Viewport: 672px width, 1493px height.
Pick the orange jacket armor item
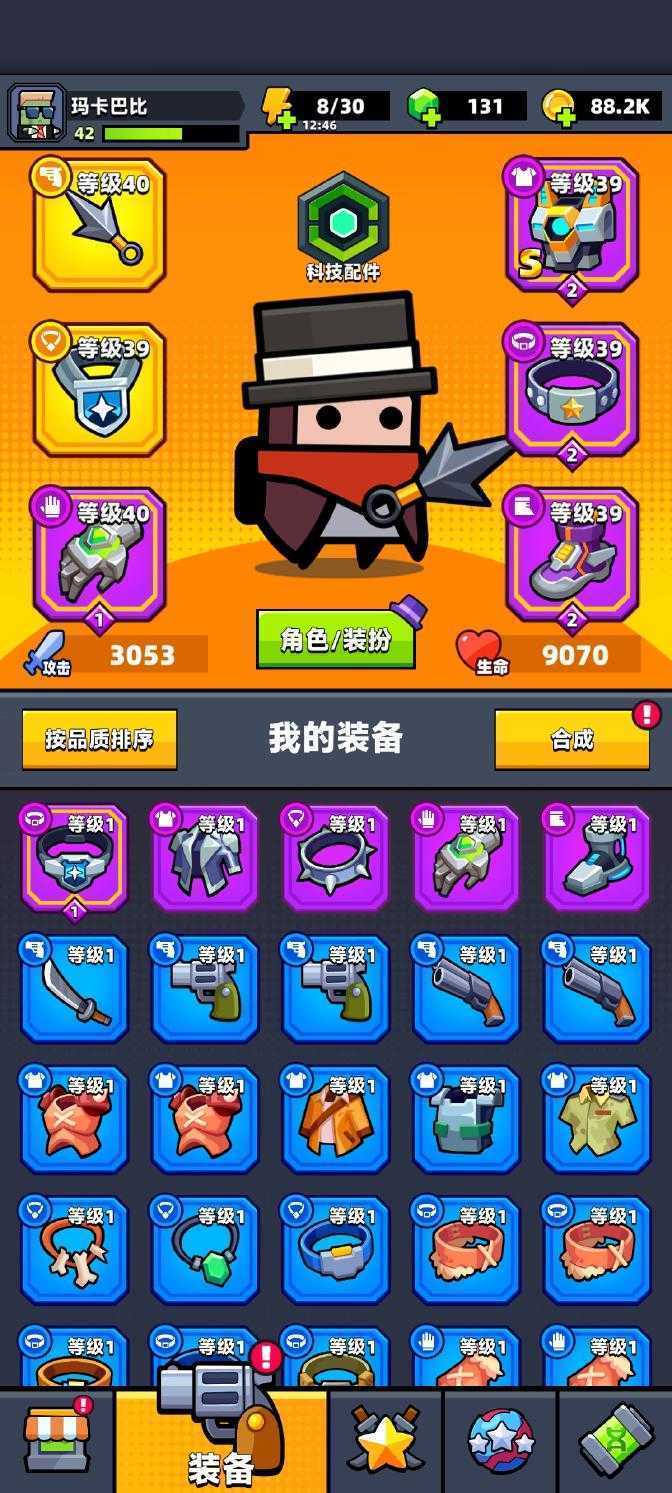click(x=335, y=1119)
